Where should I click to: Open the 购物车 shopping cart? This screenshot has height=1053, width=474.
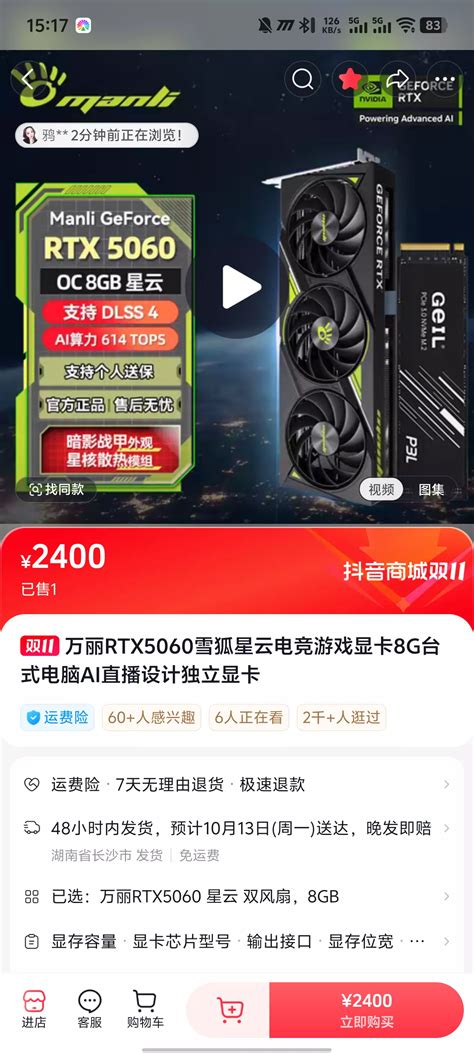pos(145,1009)
